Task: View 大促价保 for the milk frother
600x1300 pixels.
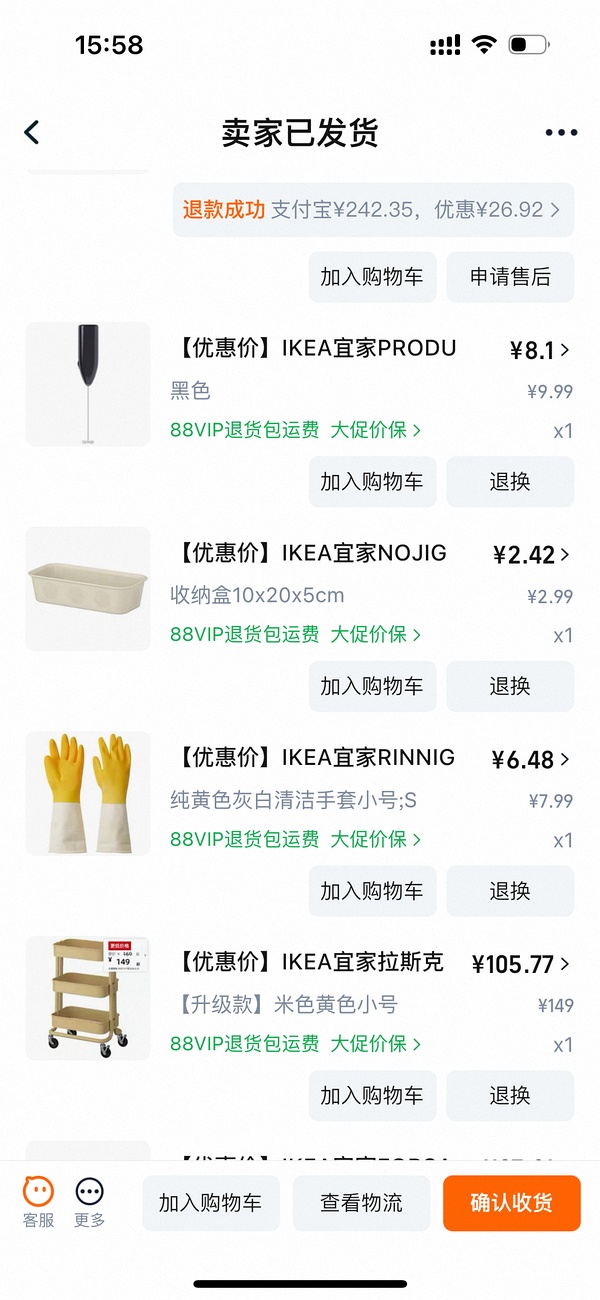Action: [x=376, y=430]
